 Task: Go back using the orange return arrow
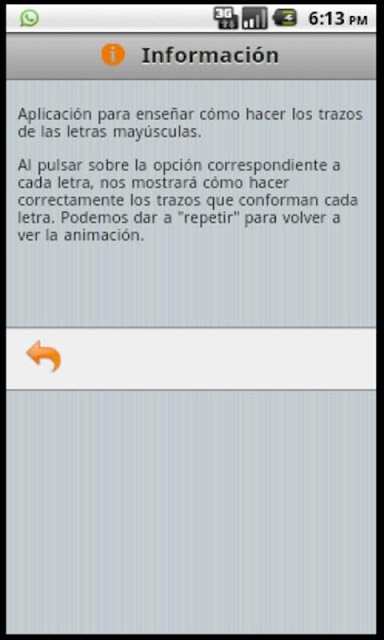[x=44, y=356]
